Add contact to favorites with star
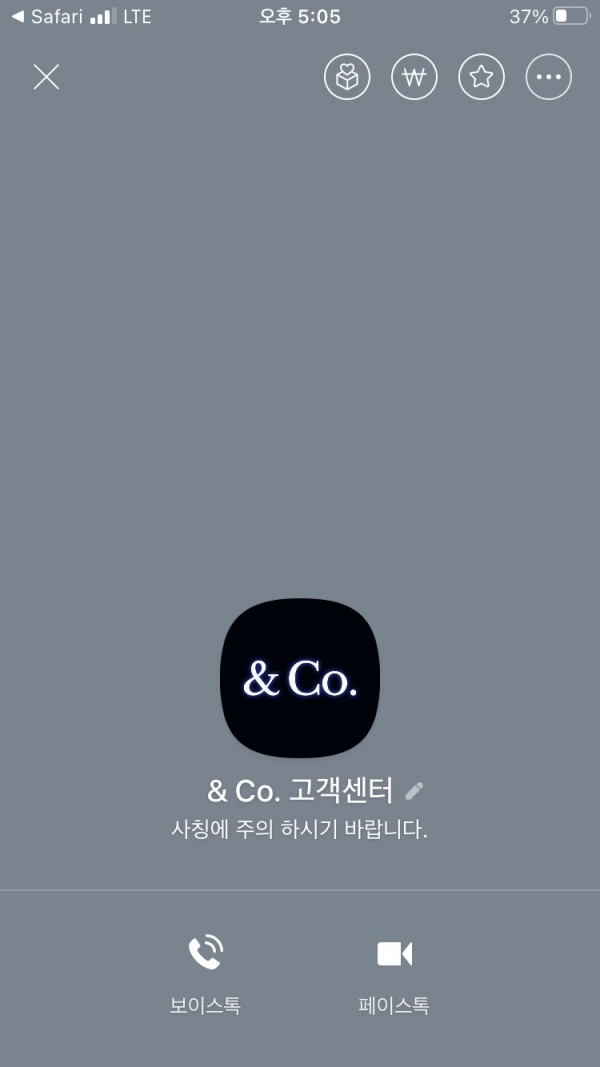The image size is (600, 1067). pyautogui.click(x=481, y=77)
